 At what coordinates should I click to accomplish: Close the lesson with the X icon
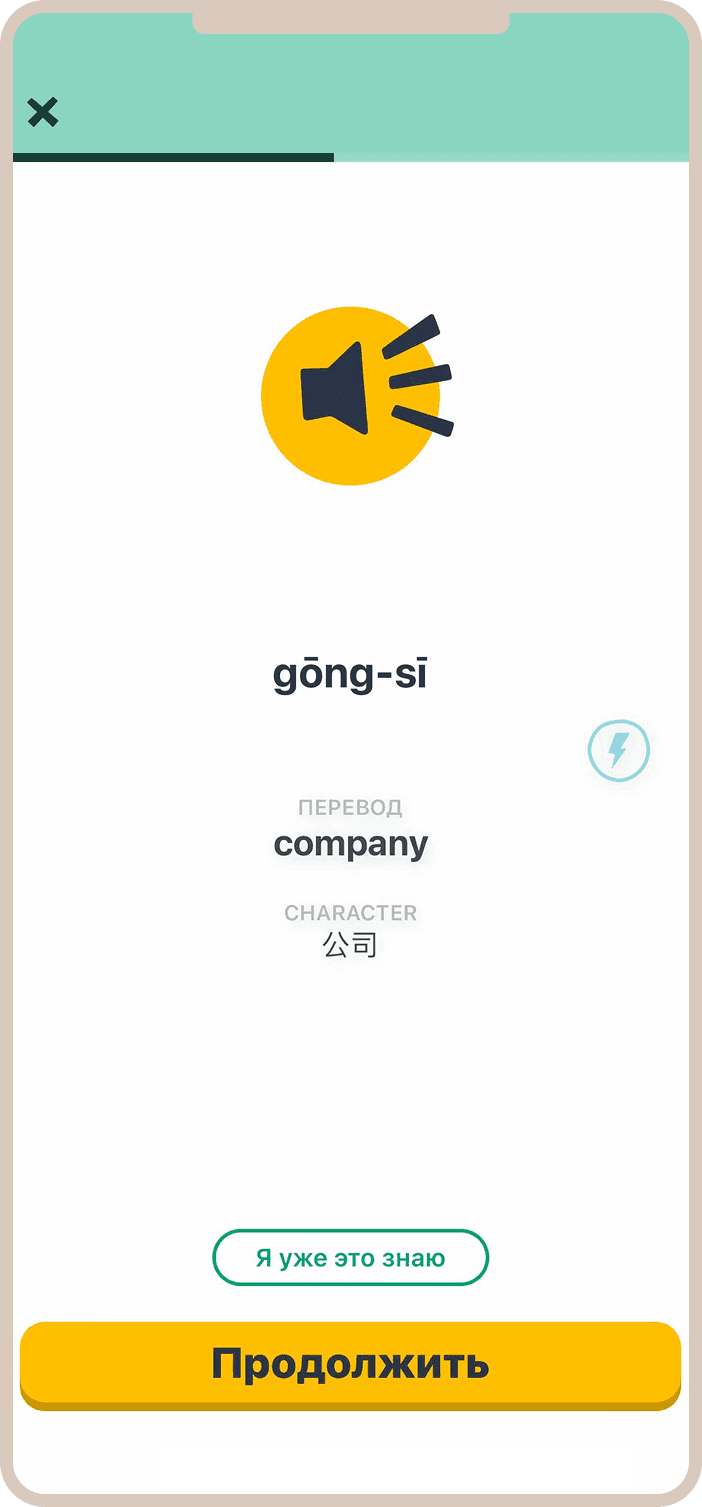coord(43,112)
